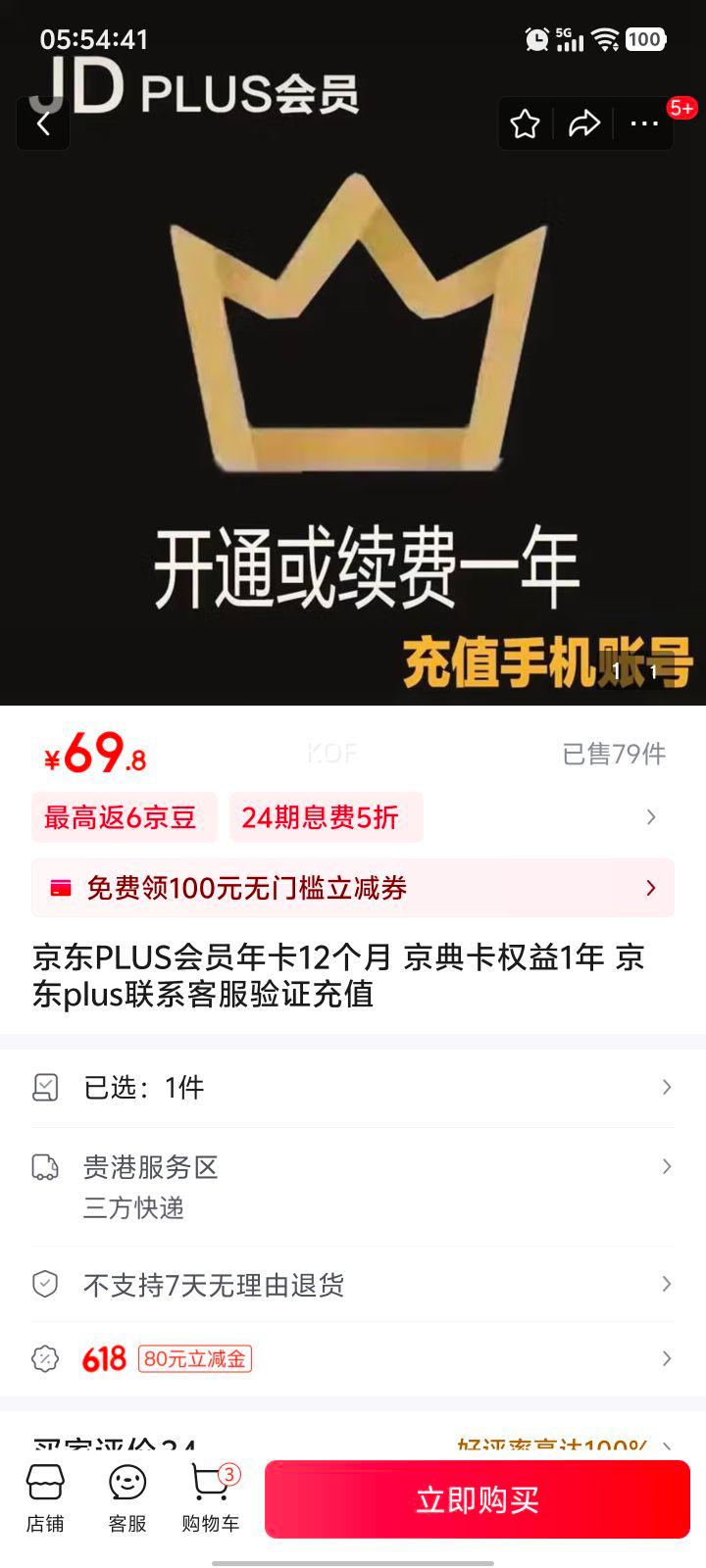This screenshot has height=1568, width=706.
Task: Contact 客服 customer service
Action: [127, 1499]
